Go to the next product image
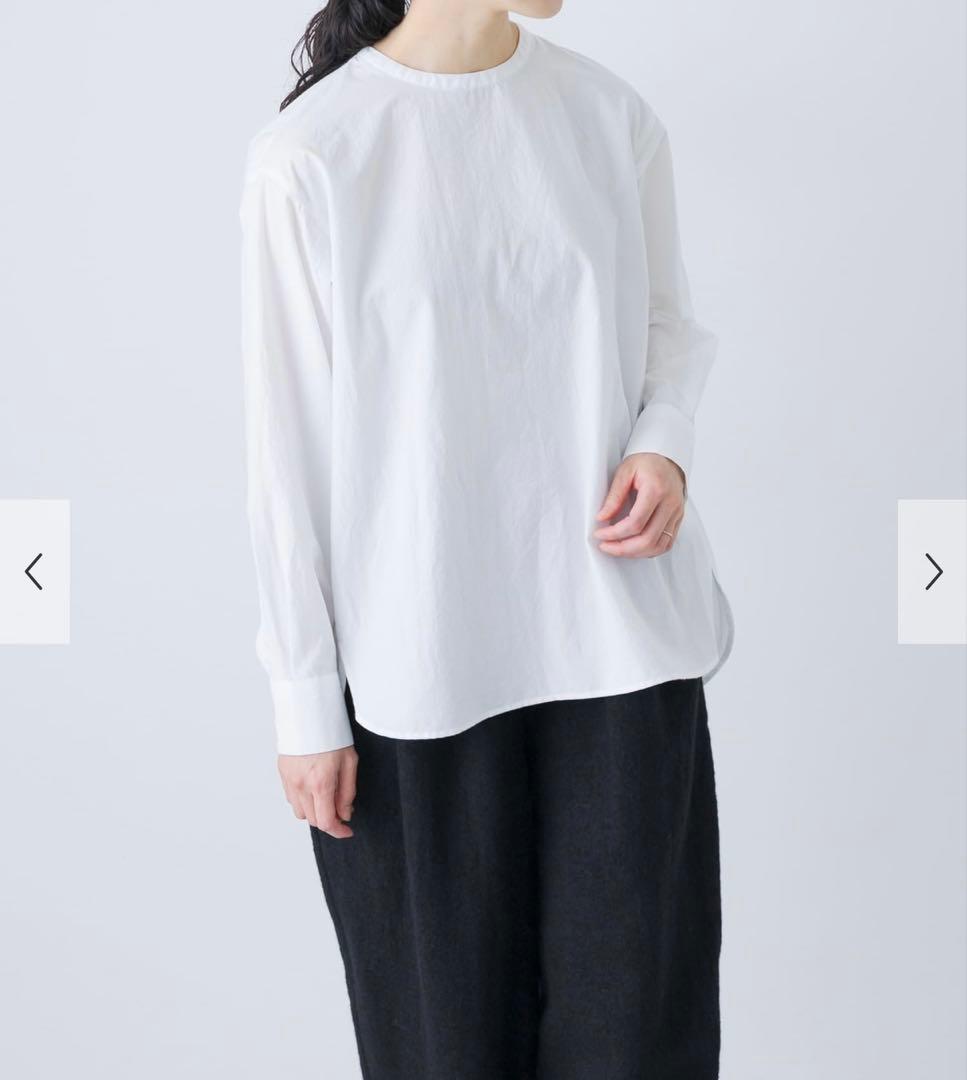967x1080 pixels. coord(932,572)
